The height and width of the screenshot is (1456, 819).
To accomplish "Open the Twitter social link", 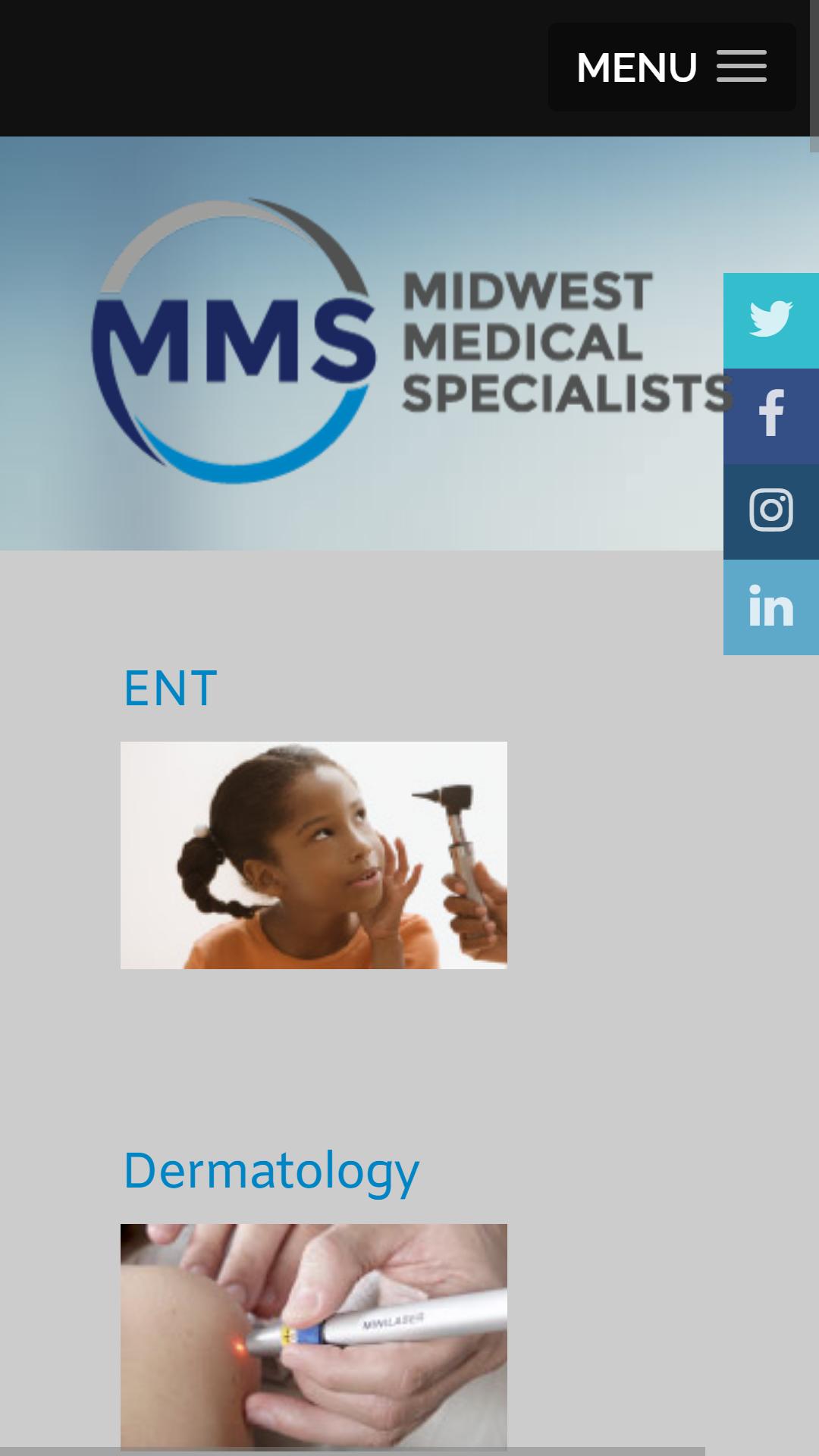I will [x=770, y=320].
